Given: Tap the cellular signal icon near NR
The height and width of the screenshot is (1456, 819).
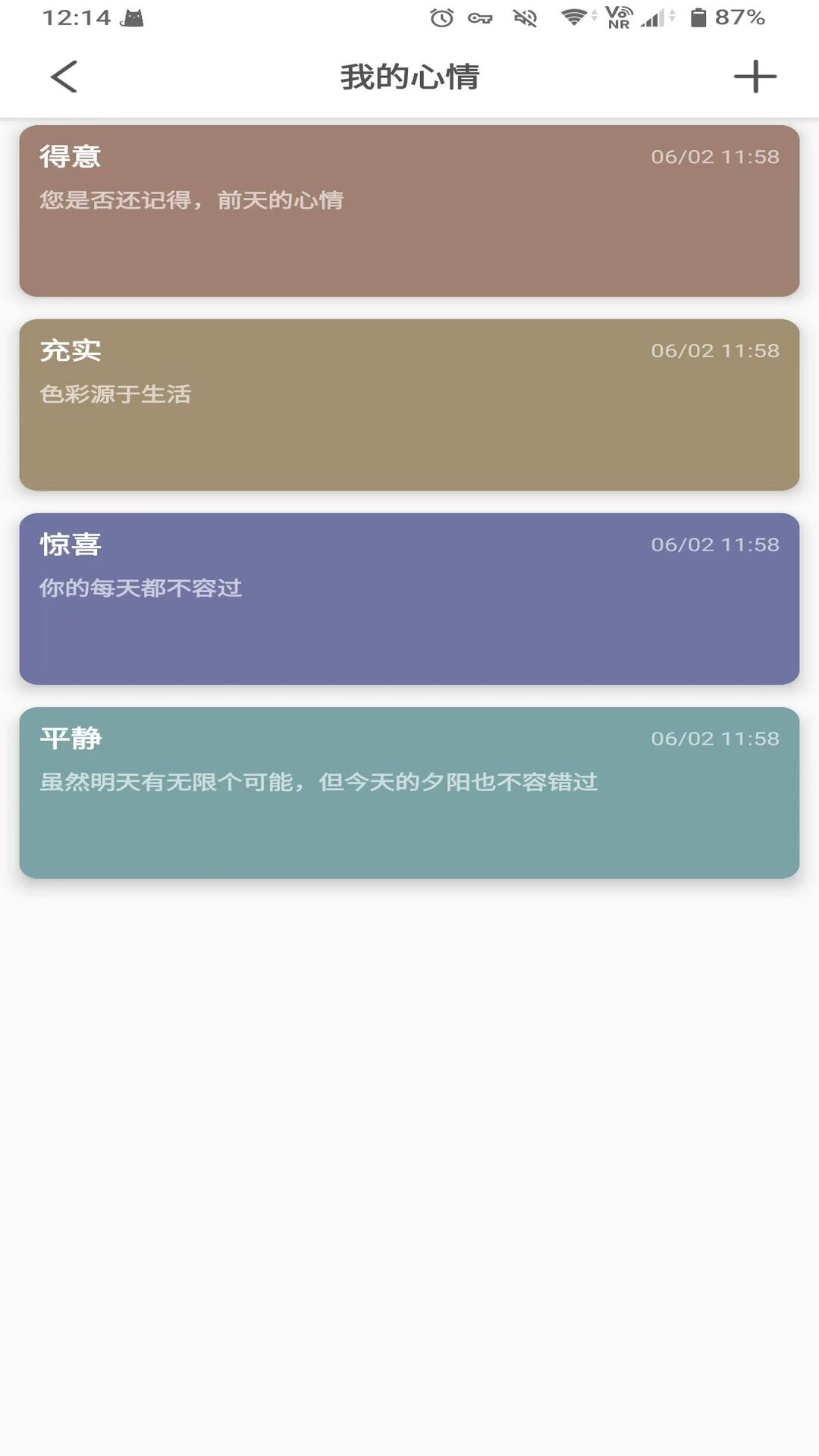Looking at the screenshot, I should click(x=653, y=17).
